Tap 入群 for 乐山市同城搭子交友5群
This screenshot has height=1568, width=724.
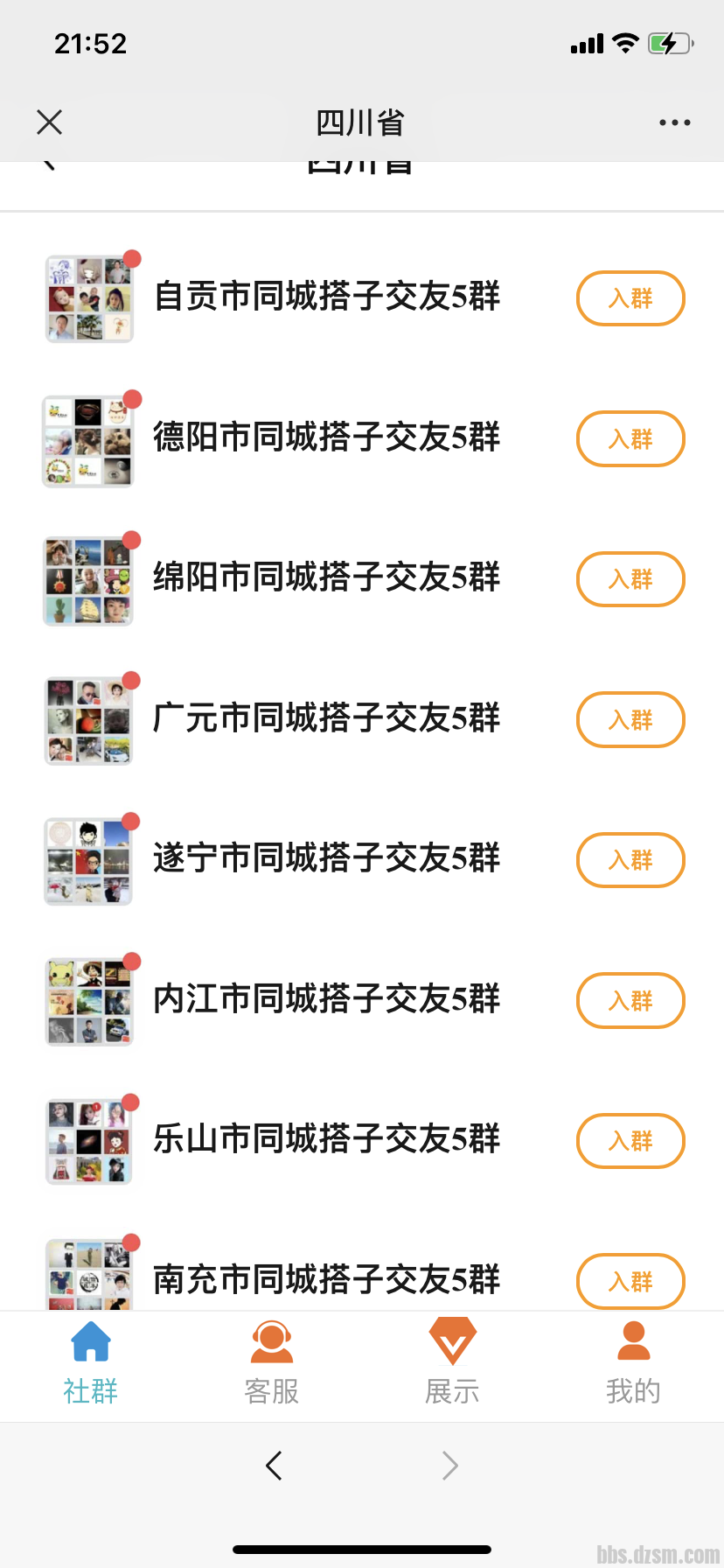630,1141
